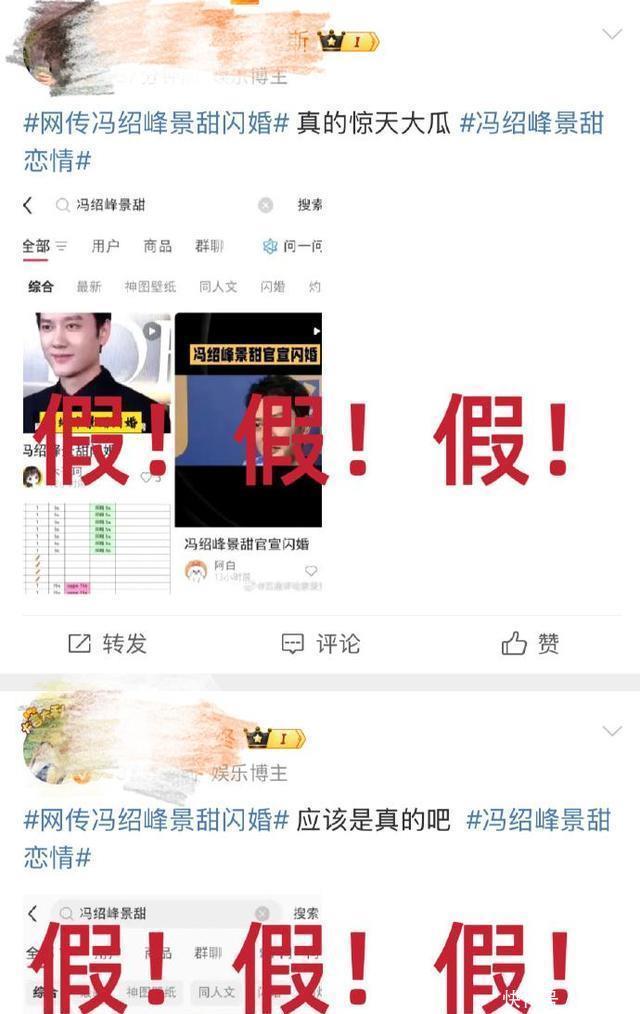640x1014 pixels.
Task: Open the second poster's profile avatar
Action: (x=50, y=745)
